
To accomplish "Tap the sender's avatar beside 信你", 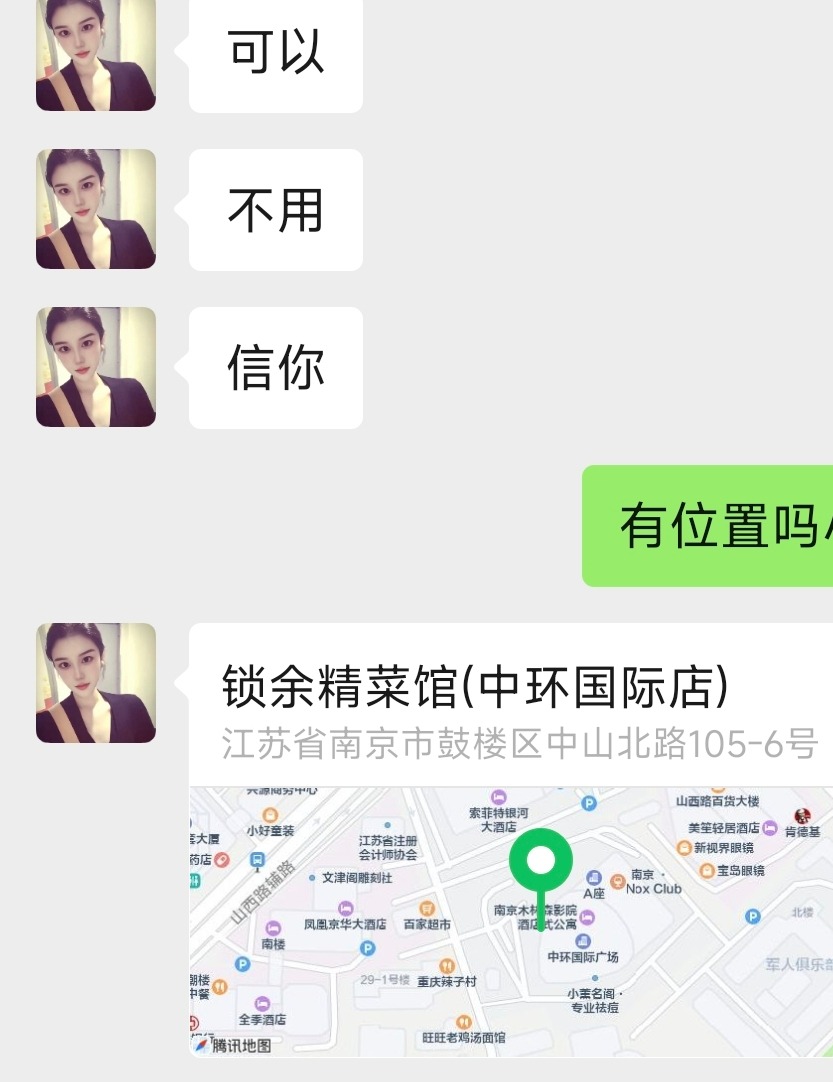I will tap(96, 367).
